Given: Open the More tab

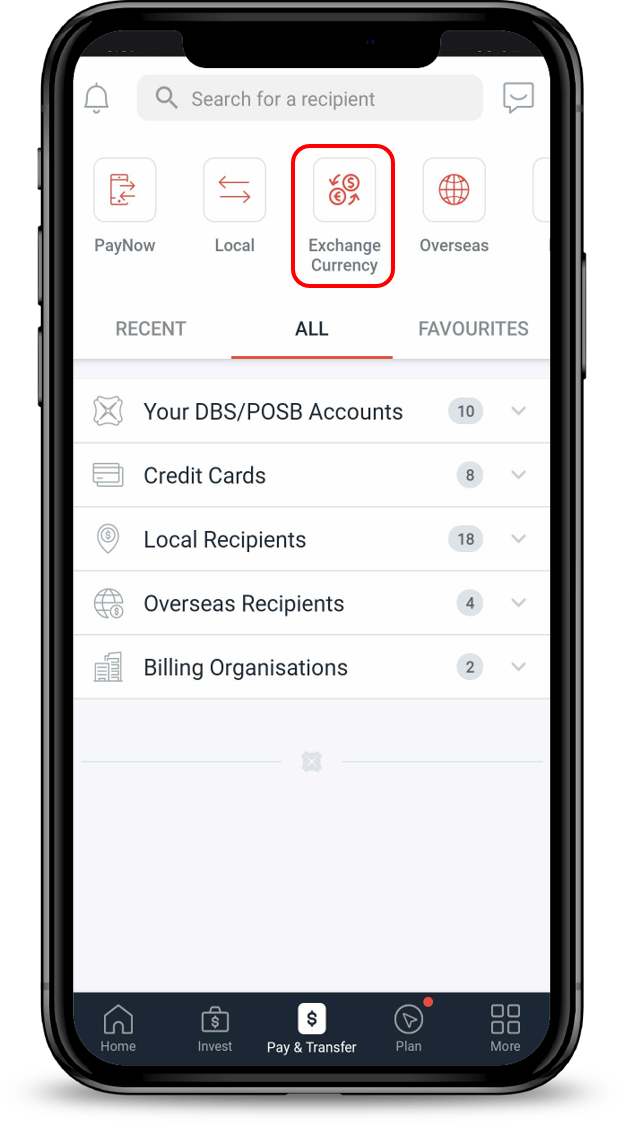Looking at the screenshot, I should 505,1029.
